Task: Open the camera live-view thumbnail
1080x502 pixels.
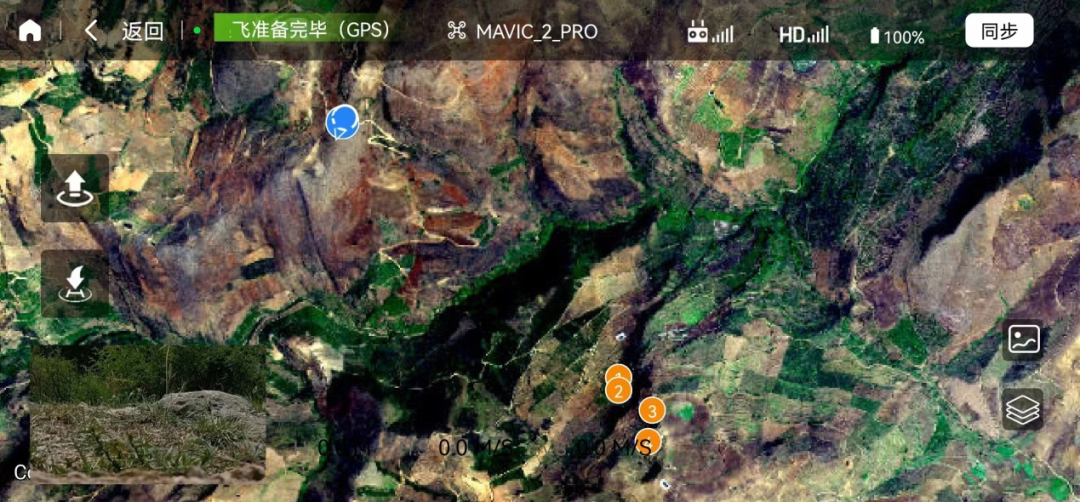Action: (148, 410)
